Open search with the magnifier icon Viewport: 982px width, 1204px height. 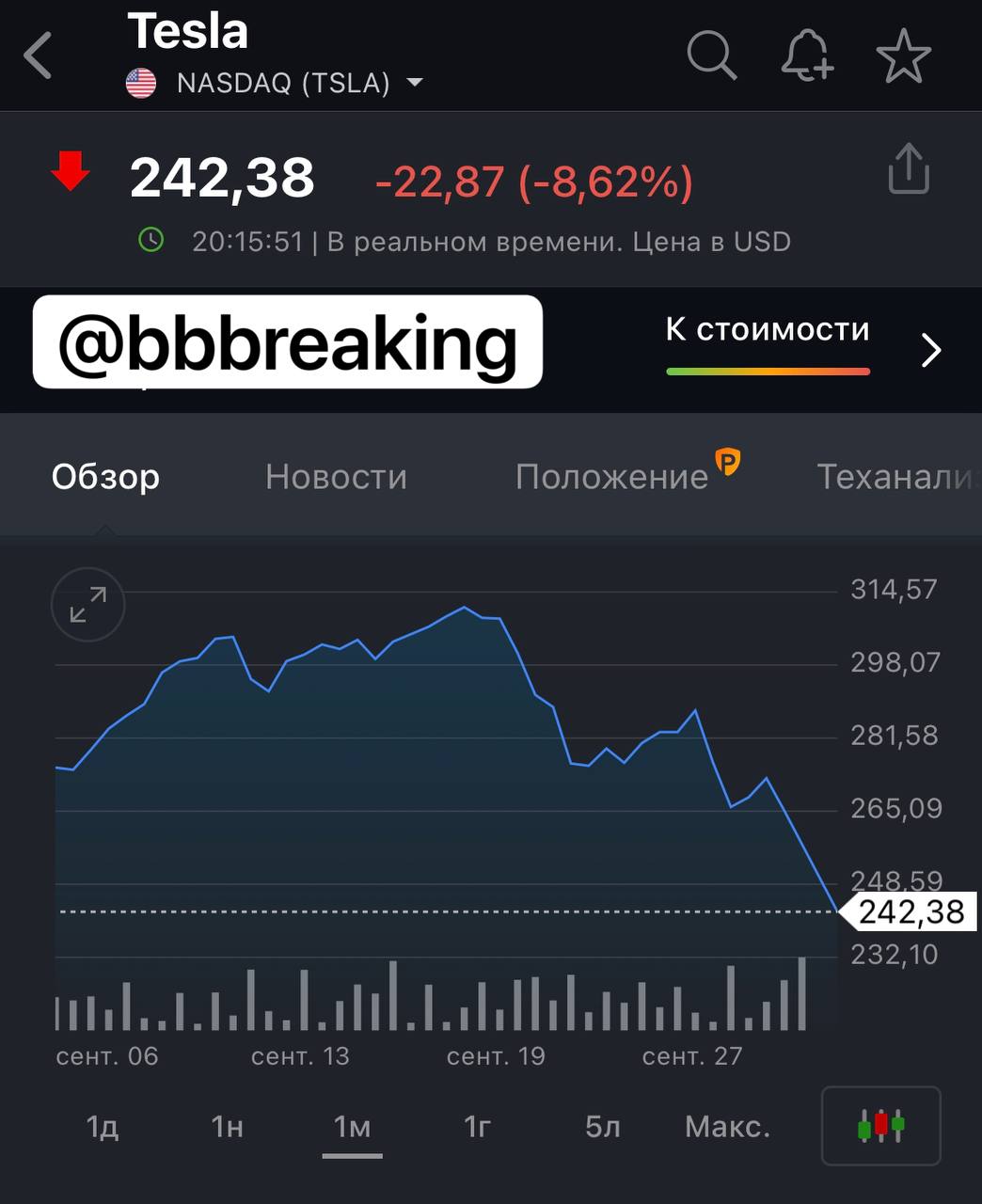(x=711, y=55)
